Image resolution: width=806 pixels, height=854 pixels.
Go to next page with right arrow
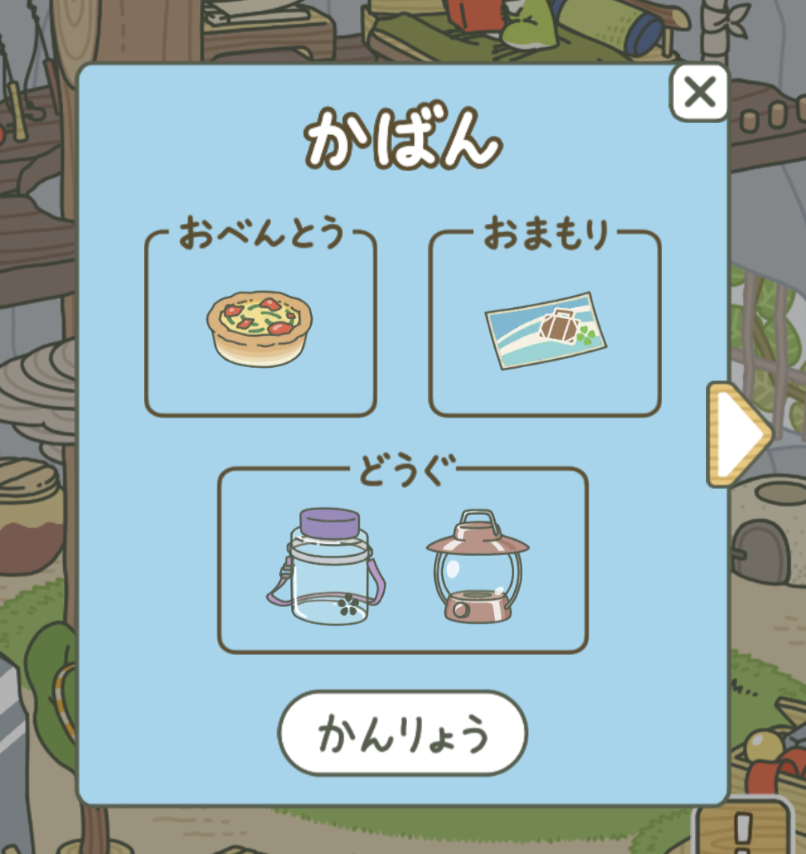coord(737,434)
